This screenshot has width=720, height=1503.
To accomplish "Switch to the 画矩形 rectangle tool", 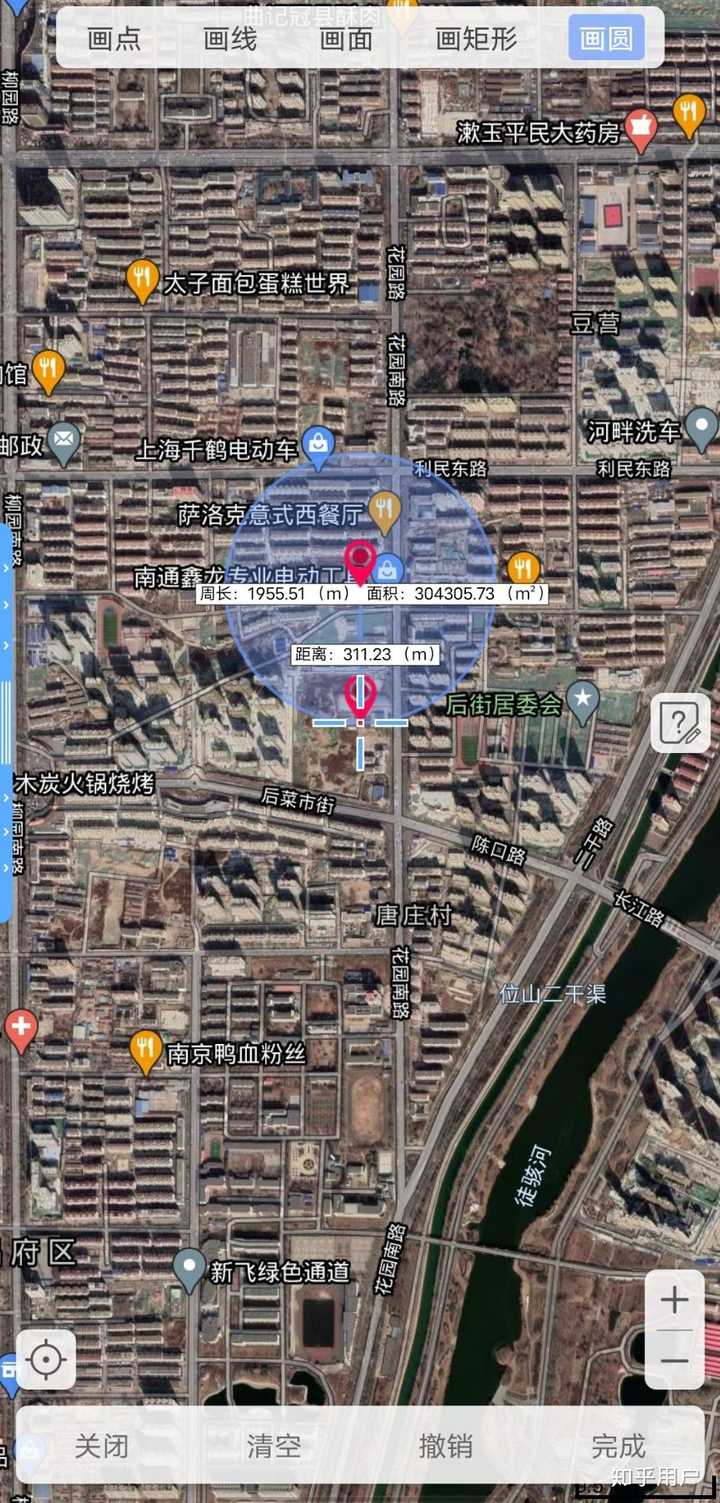I will pyautogui.click(x=477, y=39).
